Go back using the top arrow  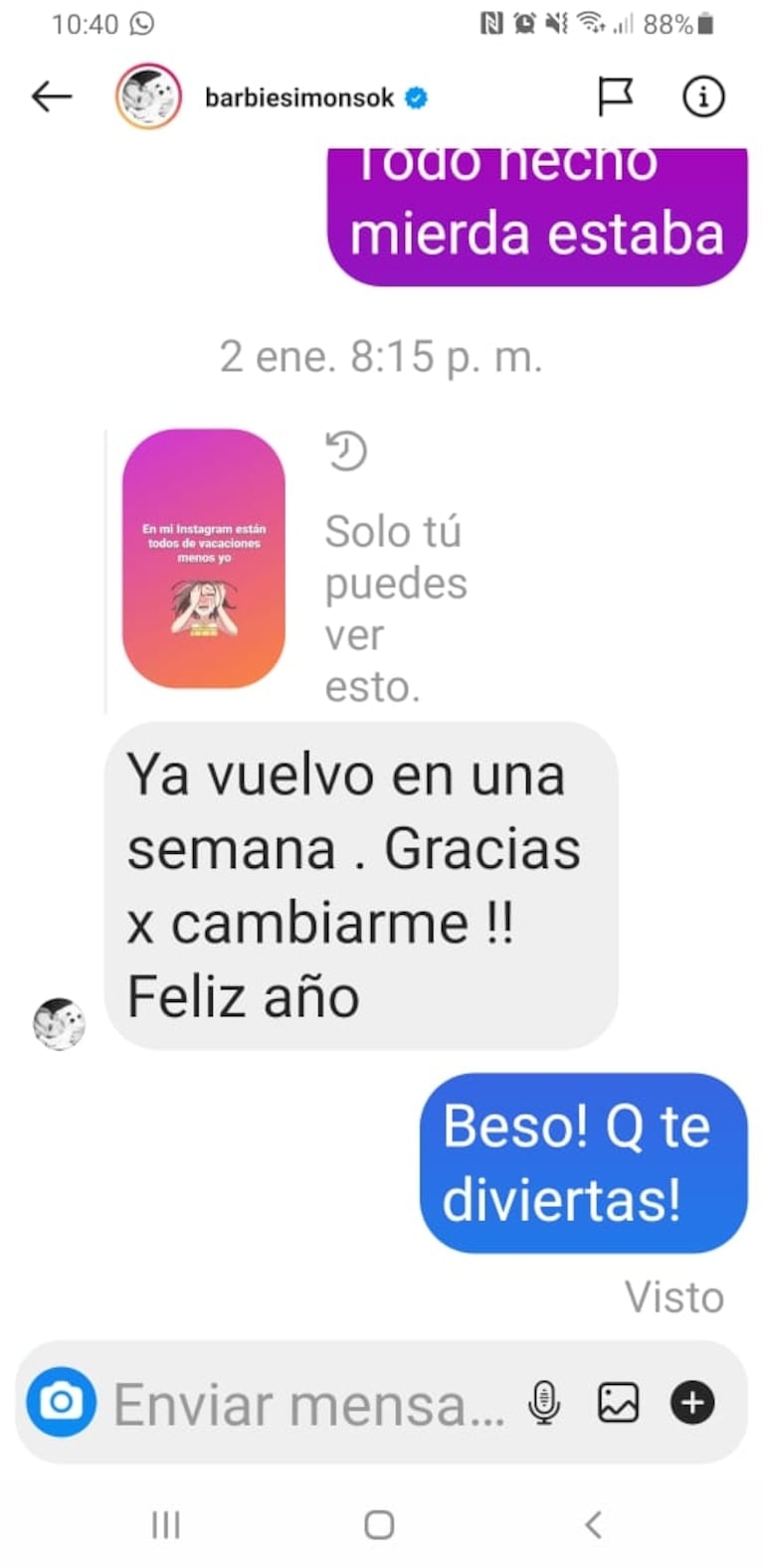pyautogui.click(x=52, y=96)
